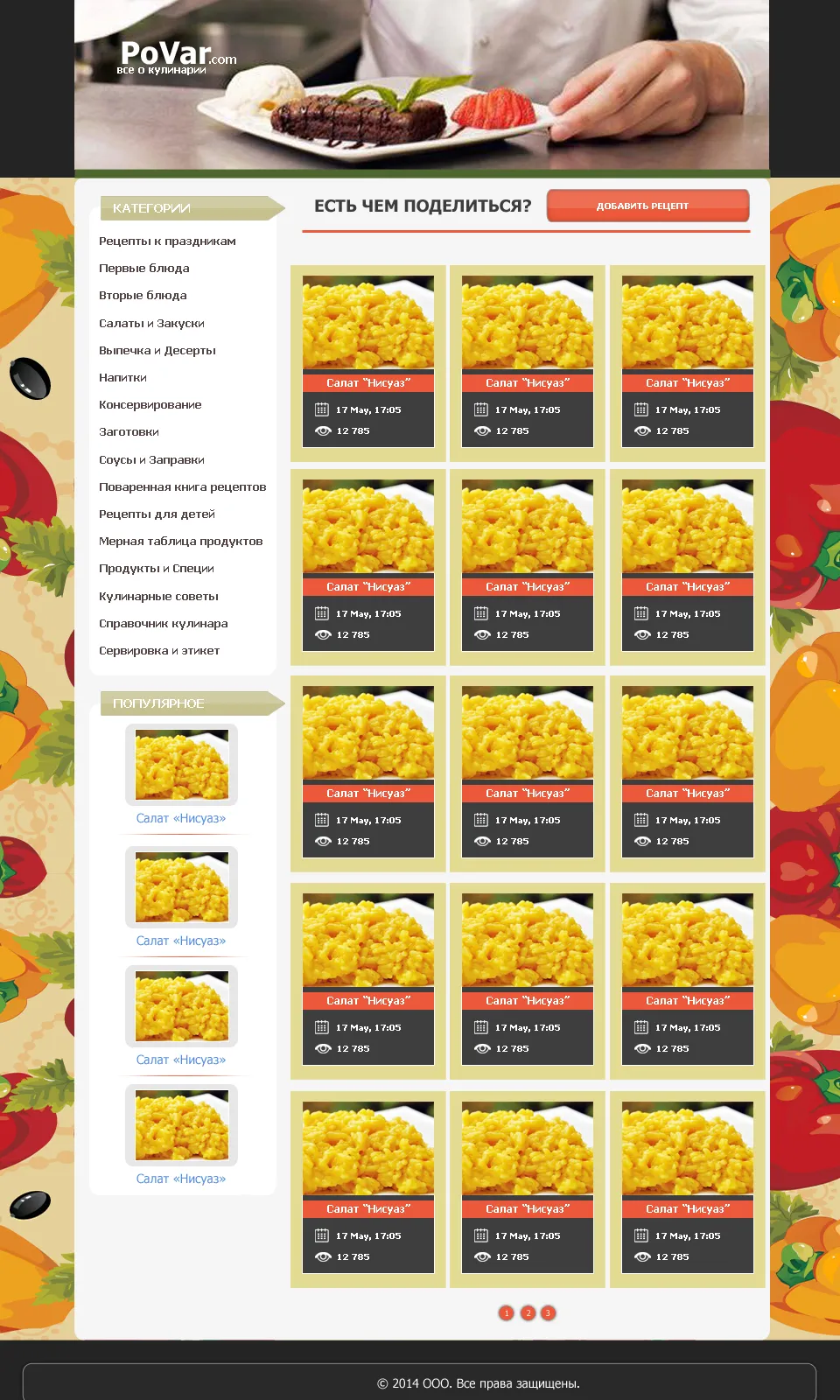Image resolution: width=840 pixels, height=1400 pixels.
Task: Open Кулинарные советы section
Action: 158,596
